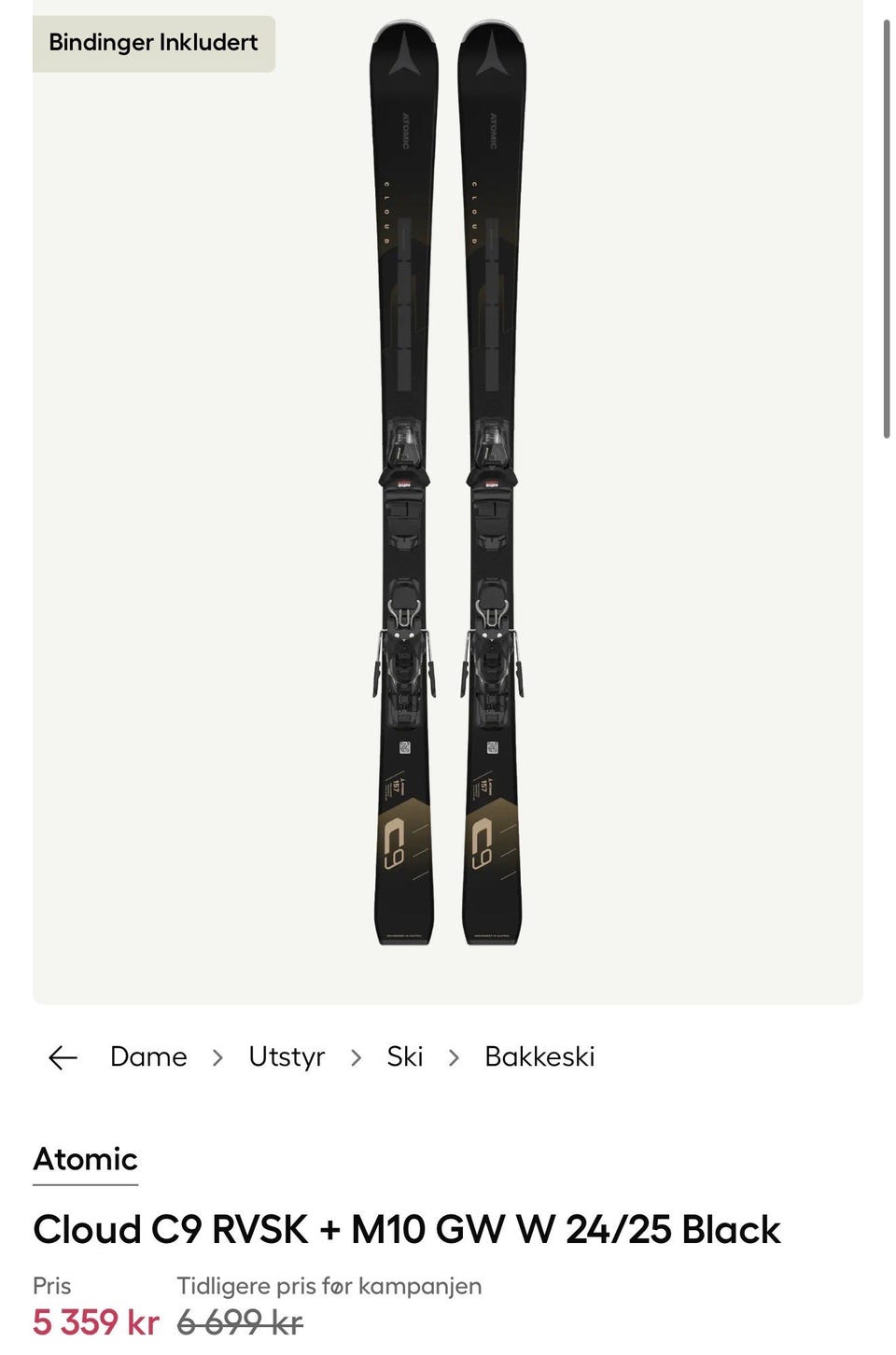Image resolution: width=896 pixels, height=1355 pixels.
Task: Go back using the breadcrumb arrow
Action: point(63,1057)
